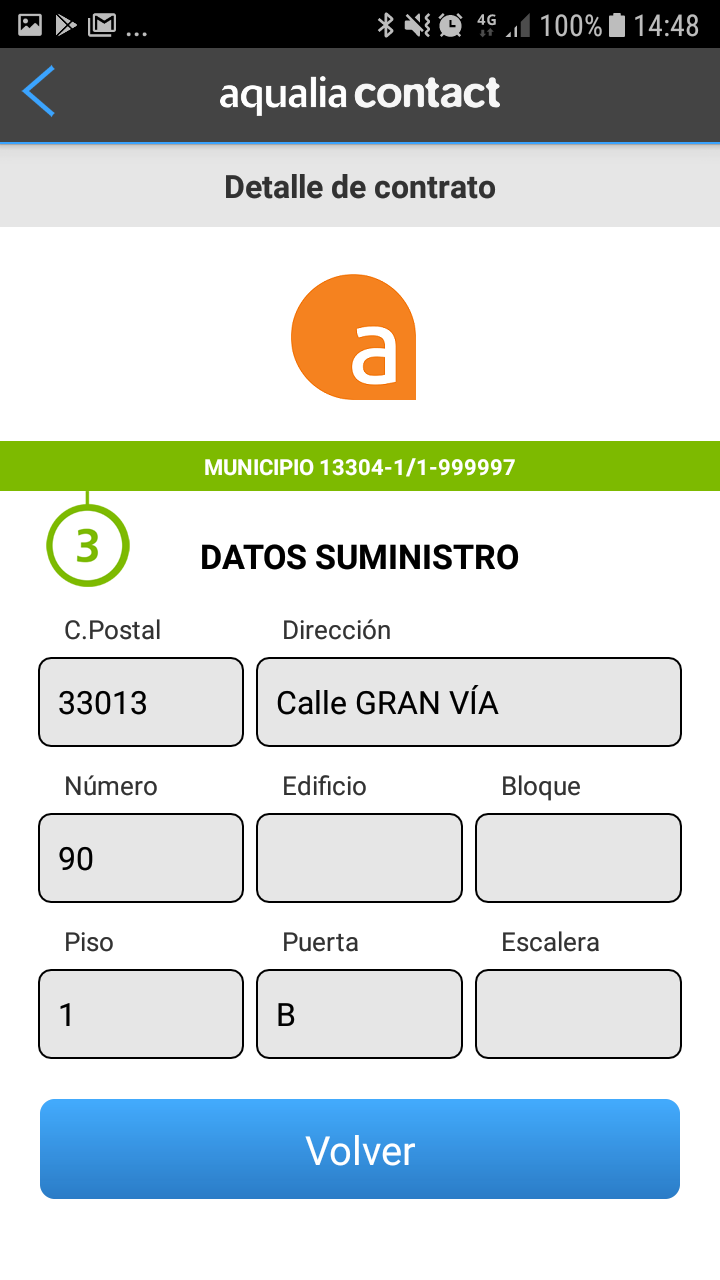This screenshot has height=1280, width=720.
Task: Focus the Escalera field
Action: [x=578, y=1014]
